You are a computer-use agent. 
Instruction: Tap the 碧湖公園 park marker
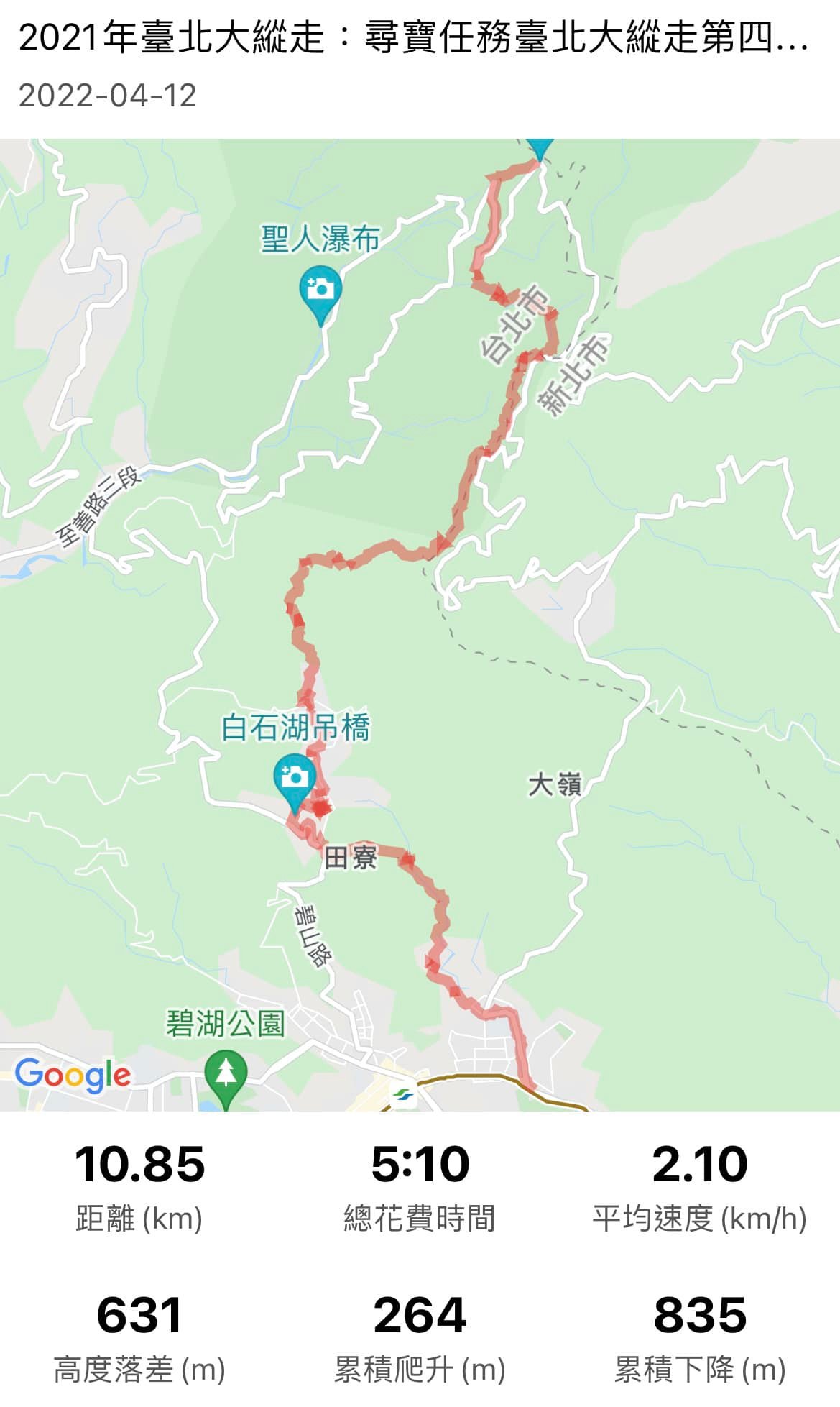coord(226,1073)
